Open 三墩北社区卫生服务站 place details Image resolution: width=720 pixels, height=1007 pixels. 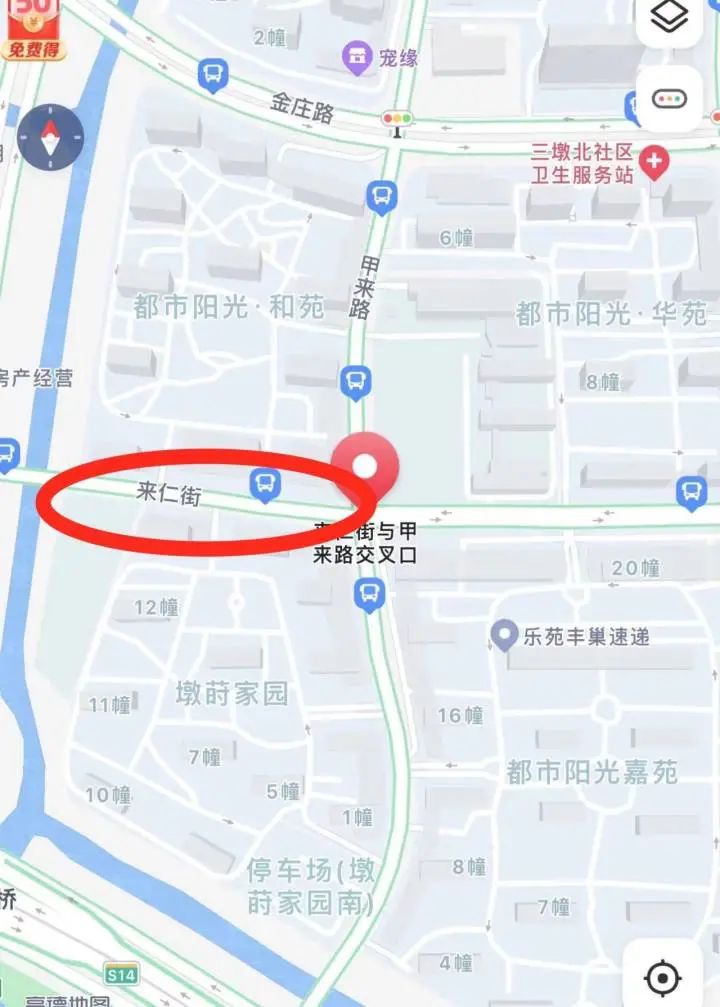pos(654,160)
